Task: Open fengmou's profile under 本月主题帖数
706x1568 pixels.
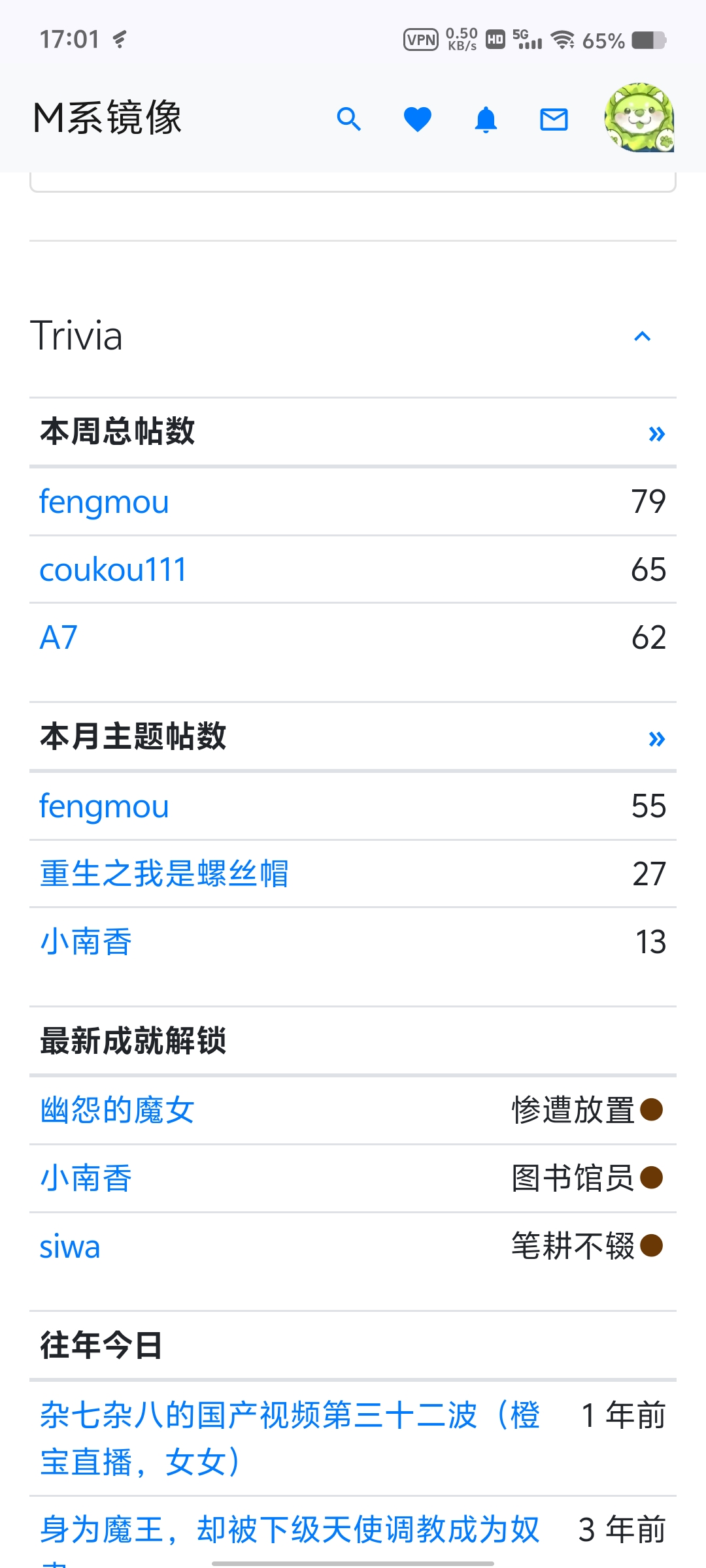Action: (x=104, y=807)
